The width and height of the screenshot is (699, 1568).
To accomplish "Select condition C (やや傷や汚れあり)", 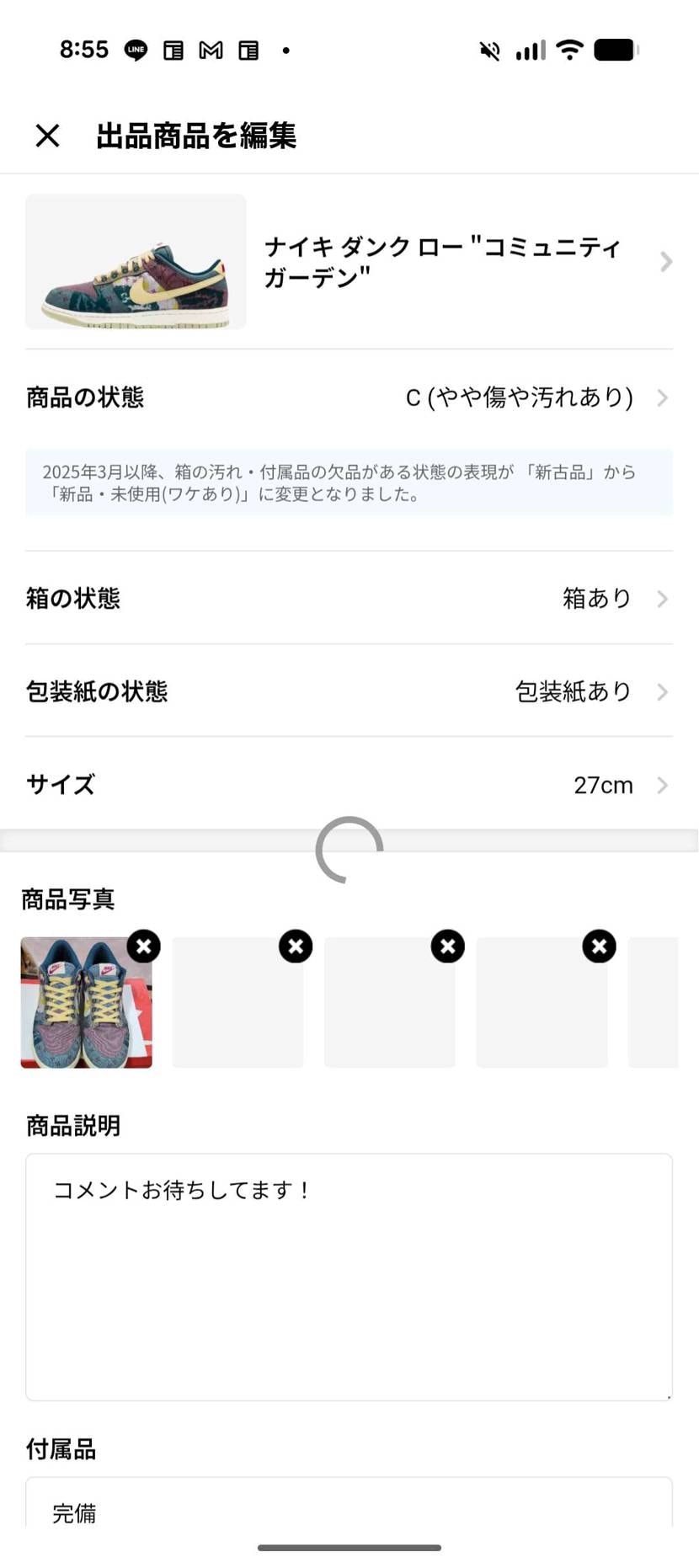I will pyautogui.click(x=520, y=397).
